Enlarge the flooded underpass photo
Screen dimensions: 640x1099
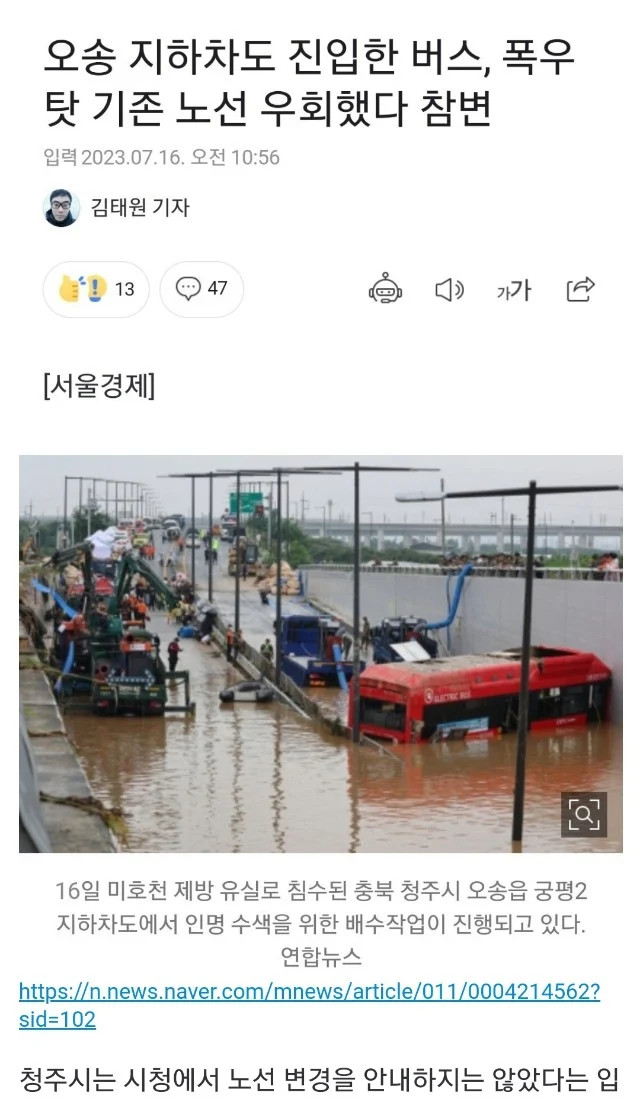click(x=584, y=814)
